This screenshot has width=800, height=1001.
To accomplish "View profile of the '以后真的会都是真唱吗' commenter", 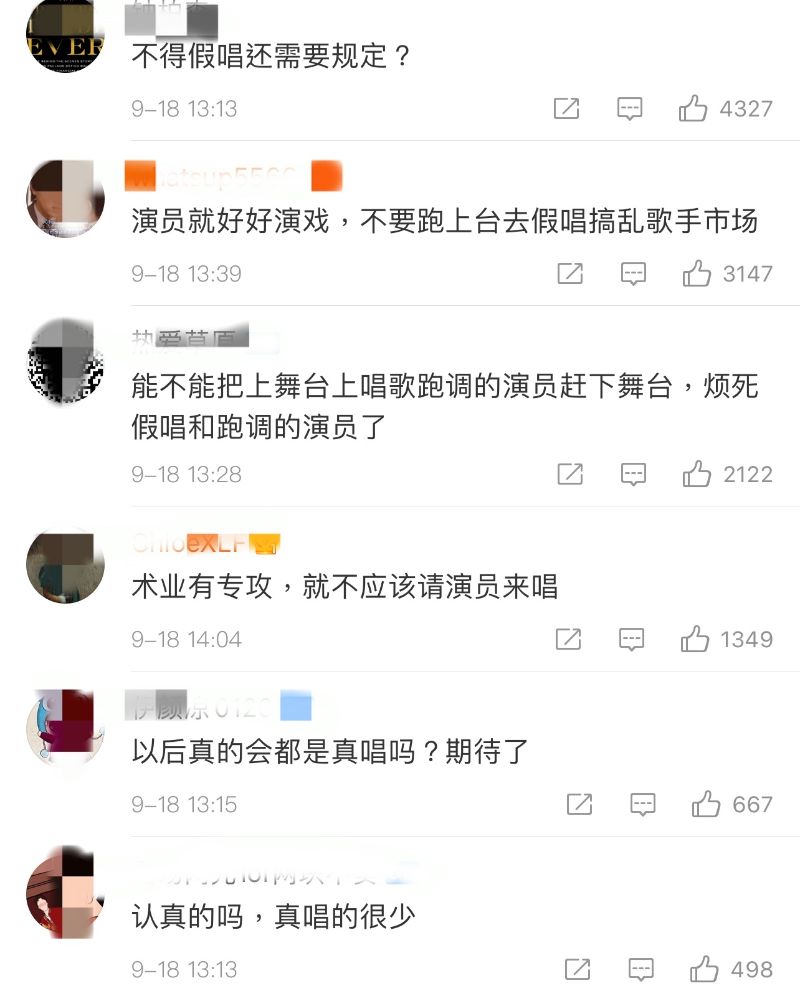I will 65,730.
